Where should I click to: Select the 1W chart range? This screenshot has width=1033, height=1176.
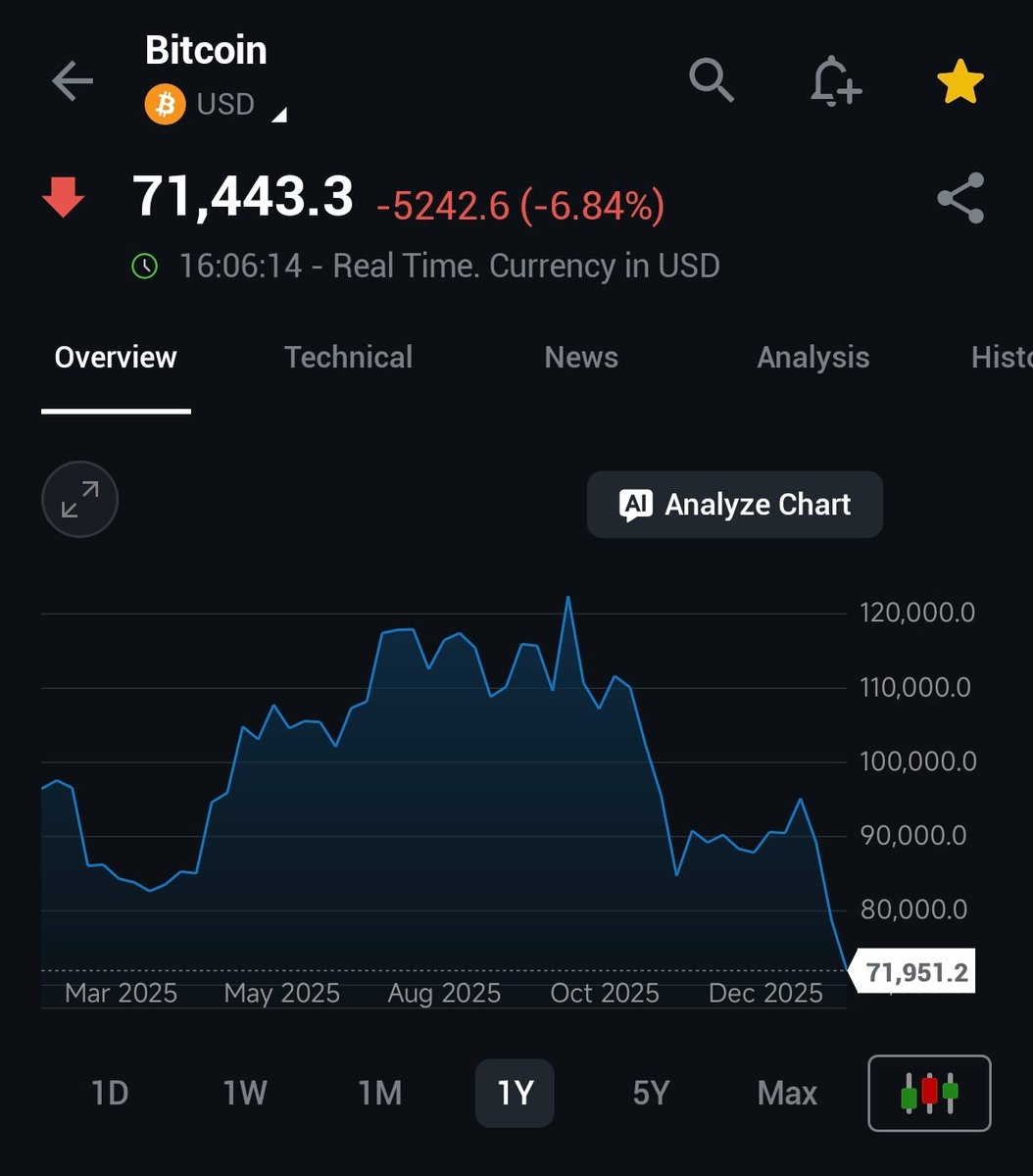click(x=244, y=1093)
